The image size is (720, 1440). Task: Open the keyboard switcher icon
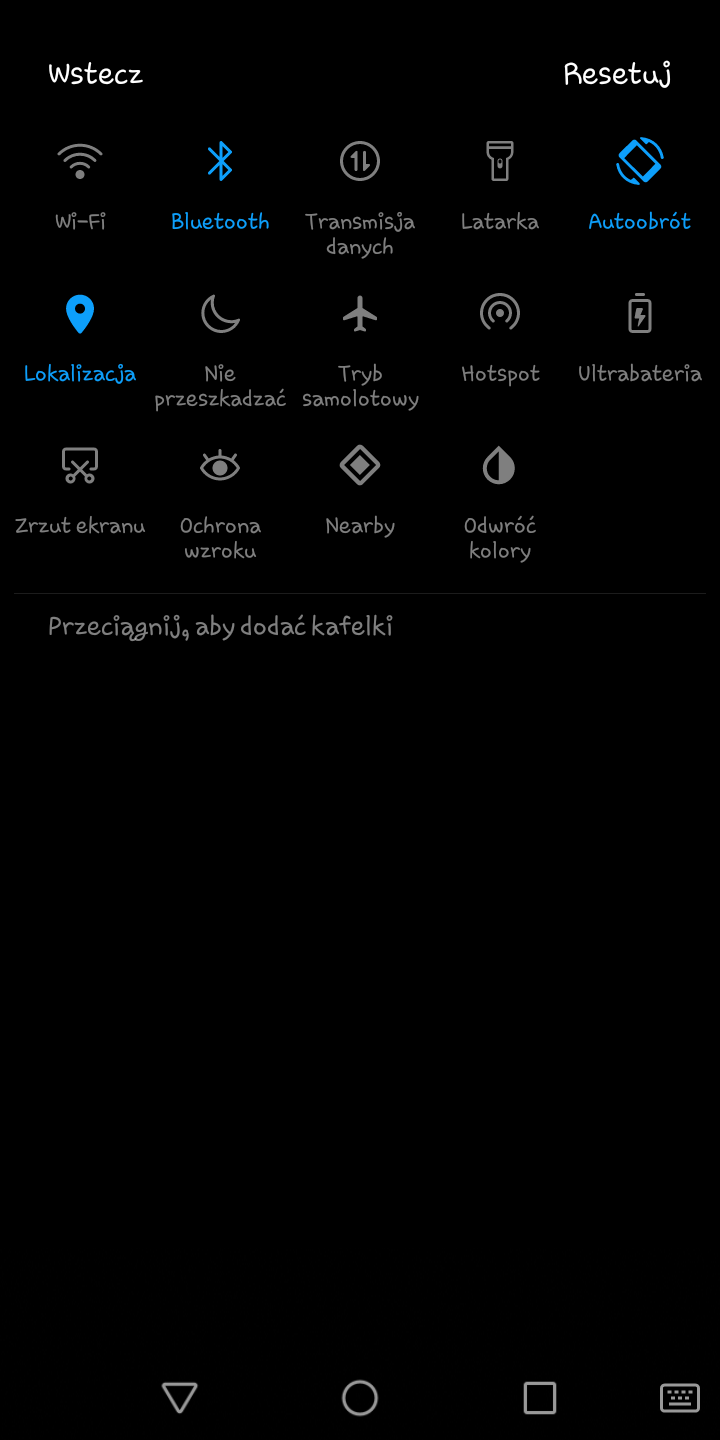pos(680,1398)
